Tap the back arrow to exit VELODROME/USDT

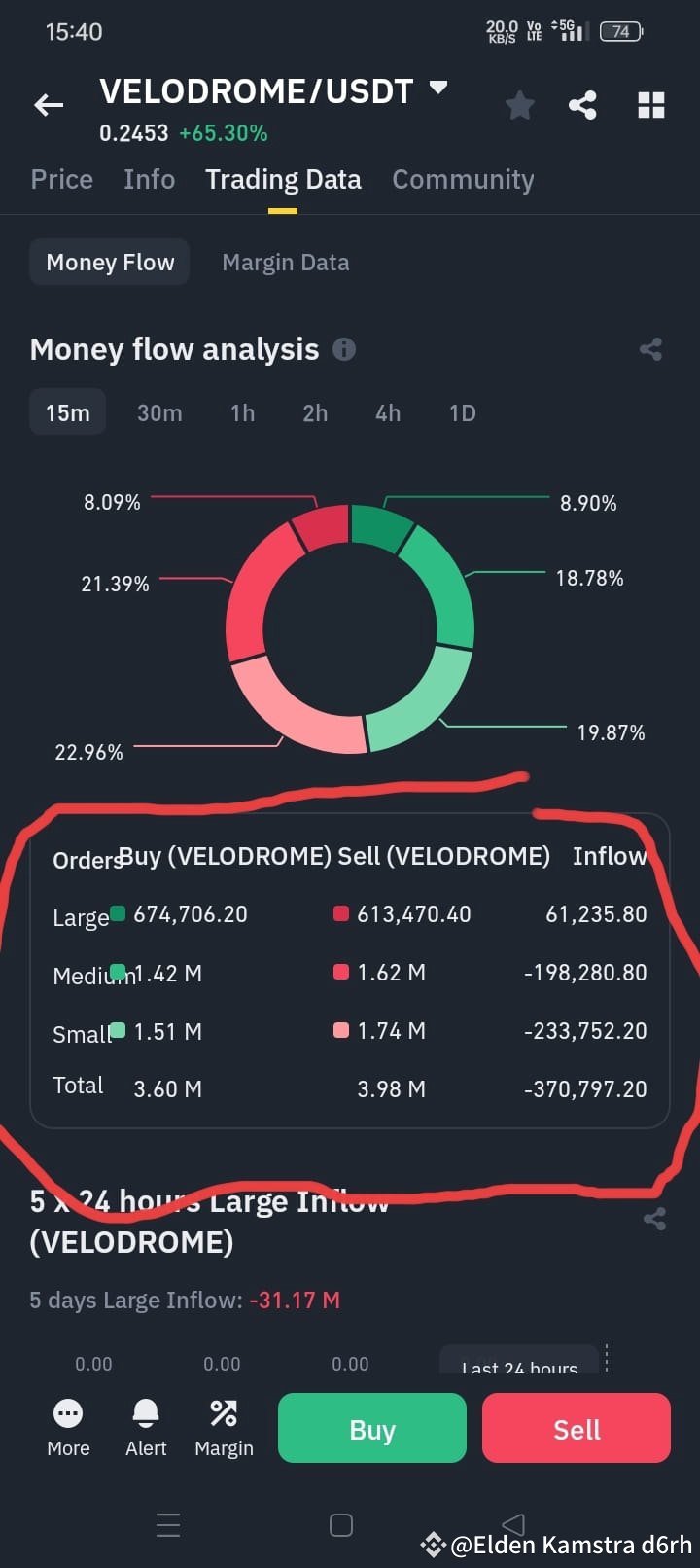click(x=49, y=105)
